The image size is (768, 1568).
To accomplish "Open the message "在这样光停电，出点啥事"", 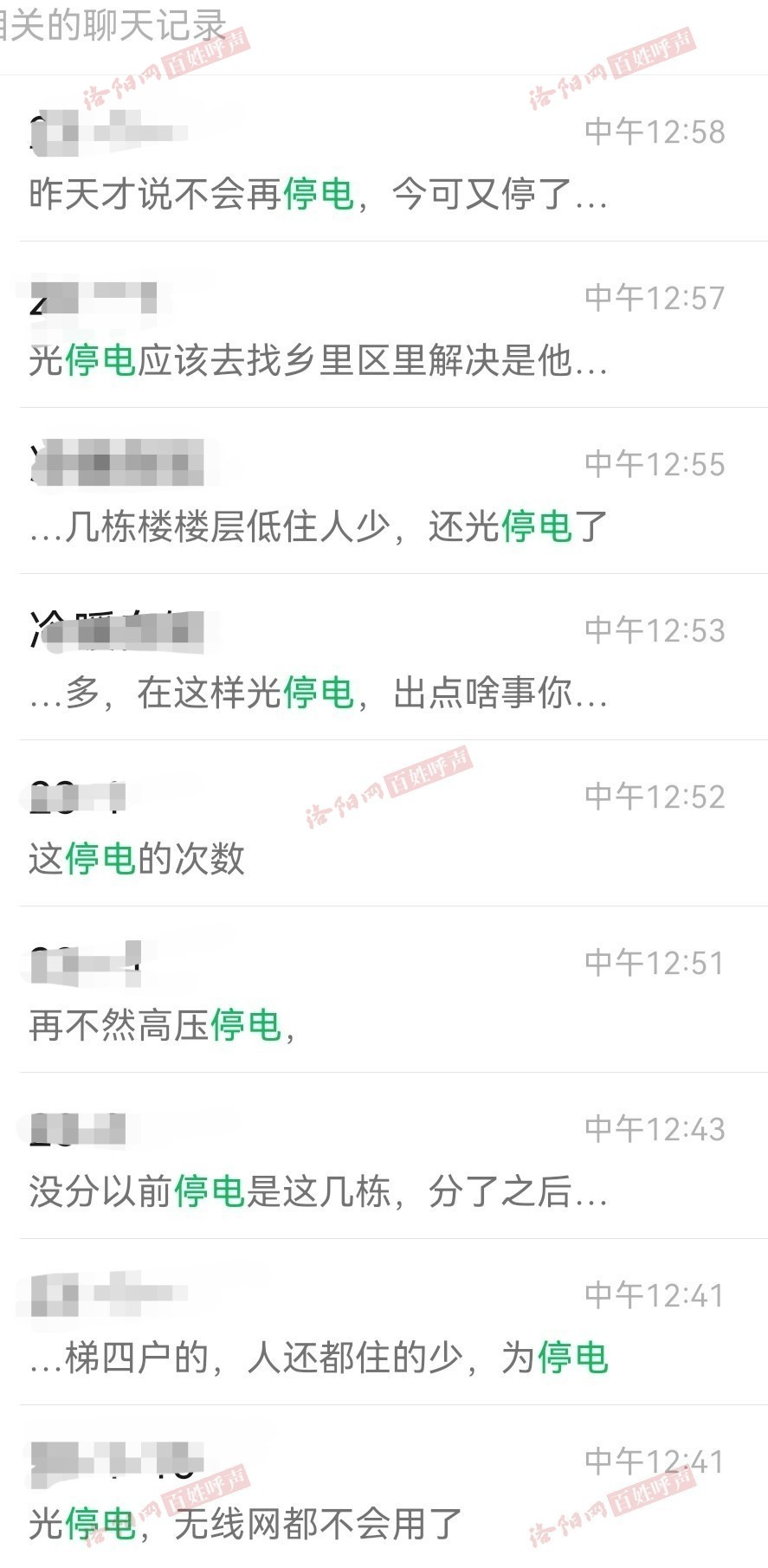I will pyautogui.click(x=319, y=692).
